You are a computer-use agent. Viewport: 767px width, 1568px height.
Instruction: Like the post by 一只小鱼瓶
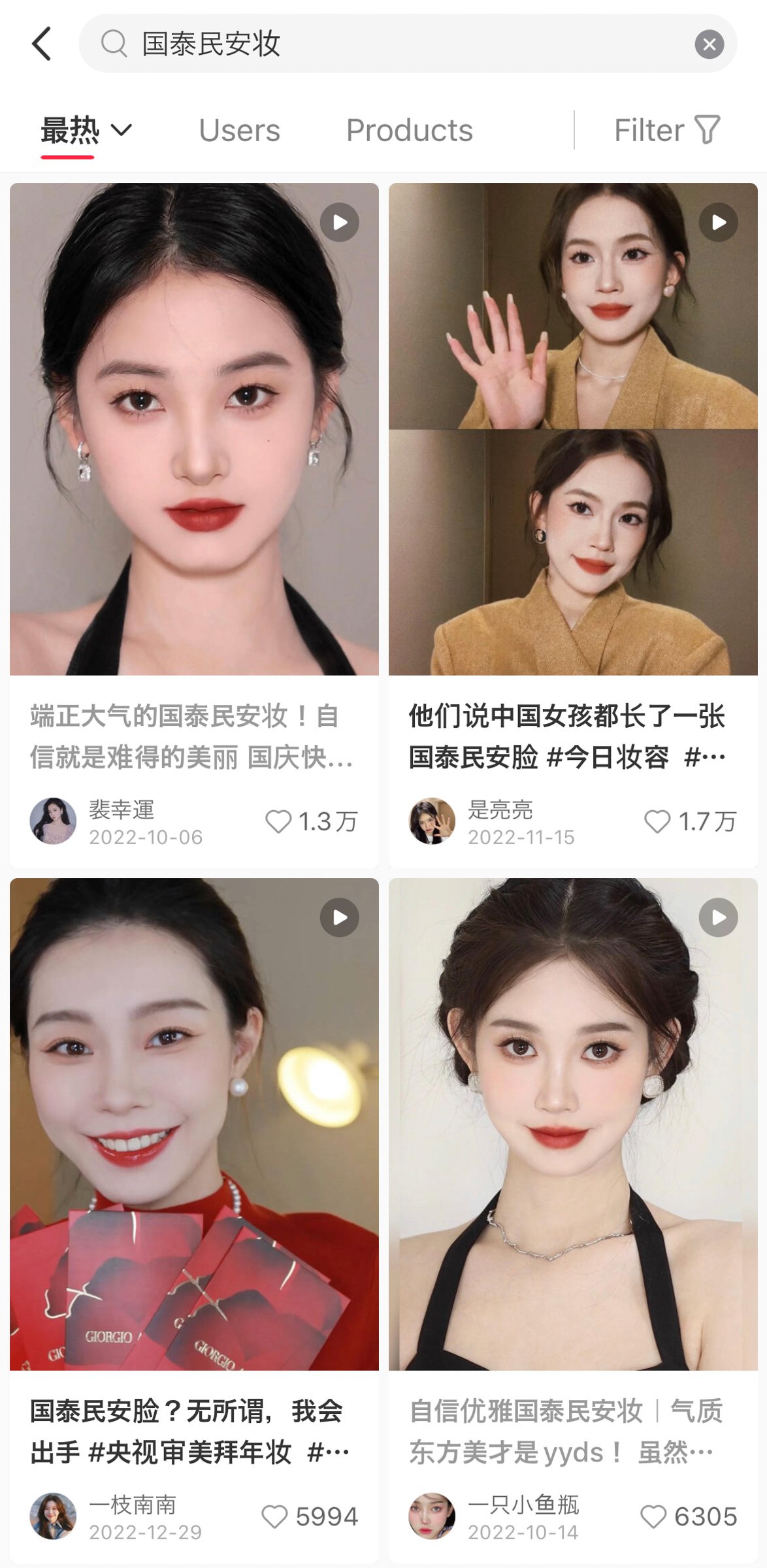pos(654,1516)
